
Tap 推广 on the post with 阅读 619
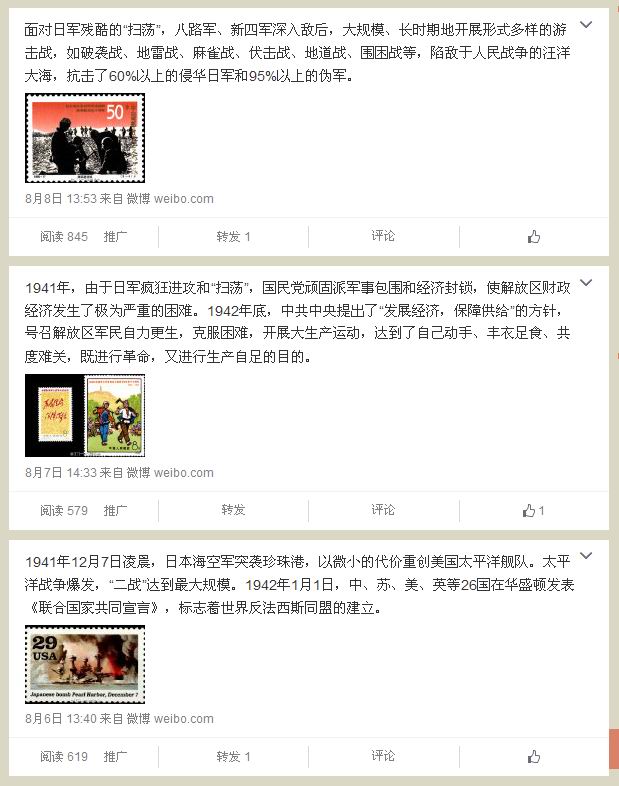tap(116, 757)
